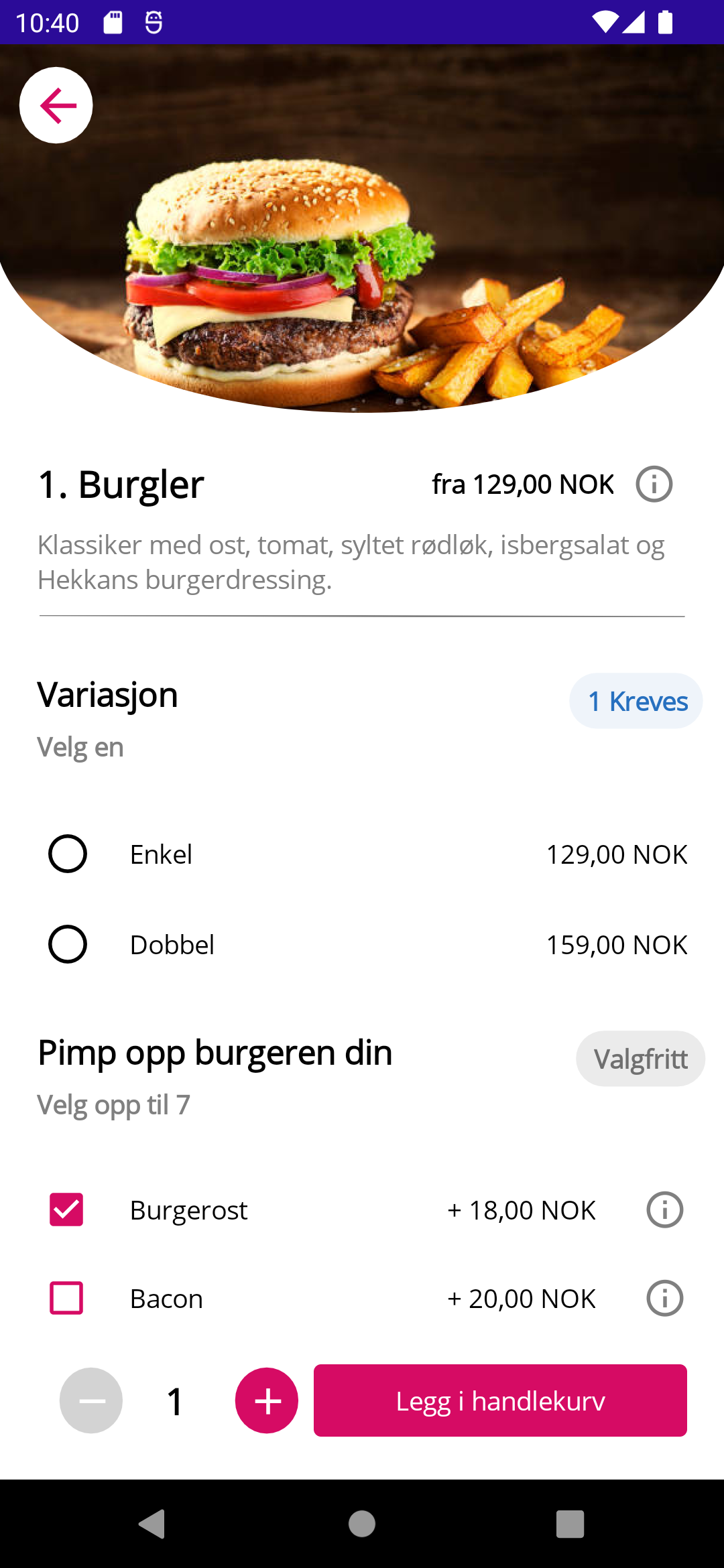The height and width of the screenshot is (1568, 724).
Task: Uncheck the Burgerost add-on
Action: [x=66, y=1210]
